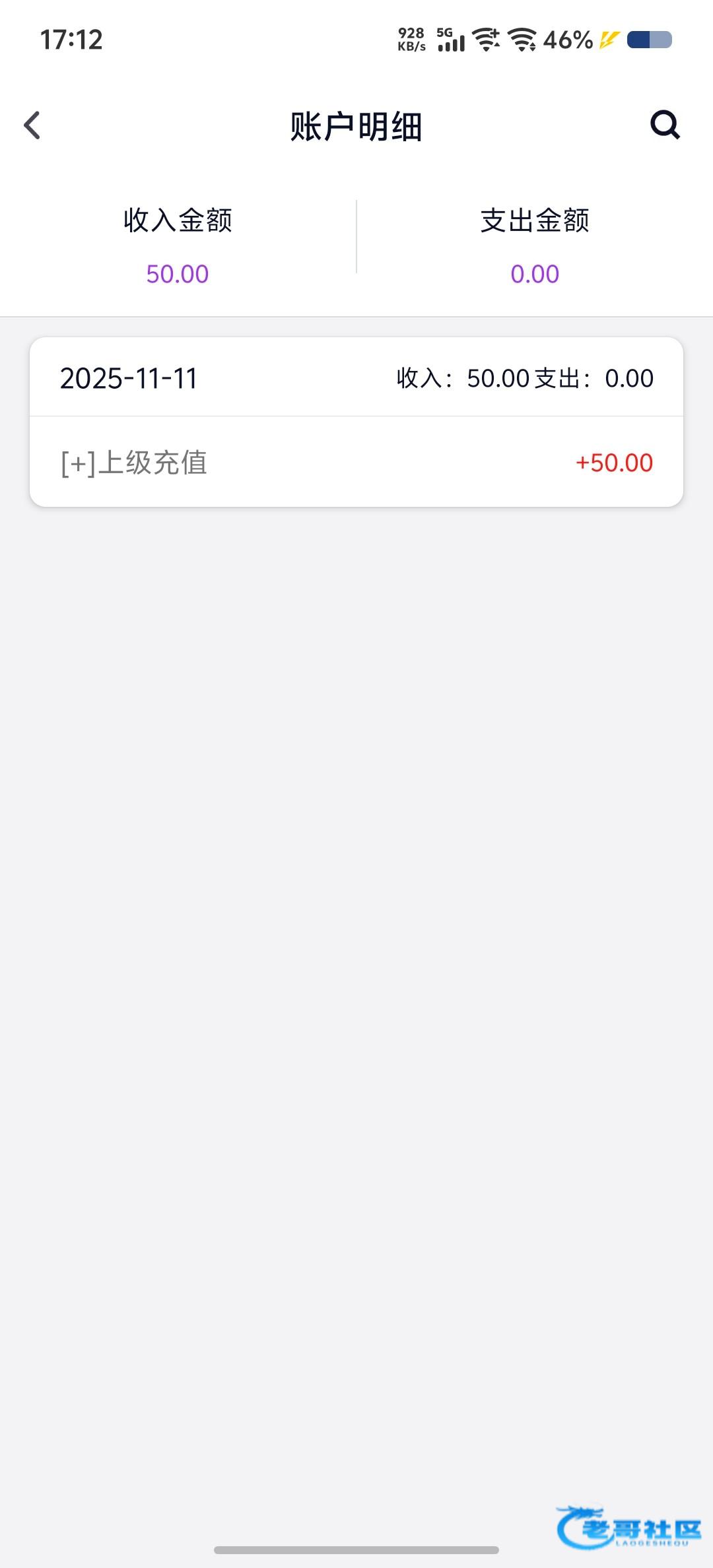Go back from 账户明细 page
The image size is (713, 1568).
32,125
